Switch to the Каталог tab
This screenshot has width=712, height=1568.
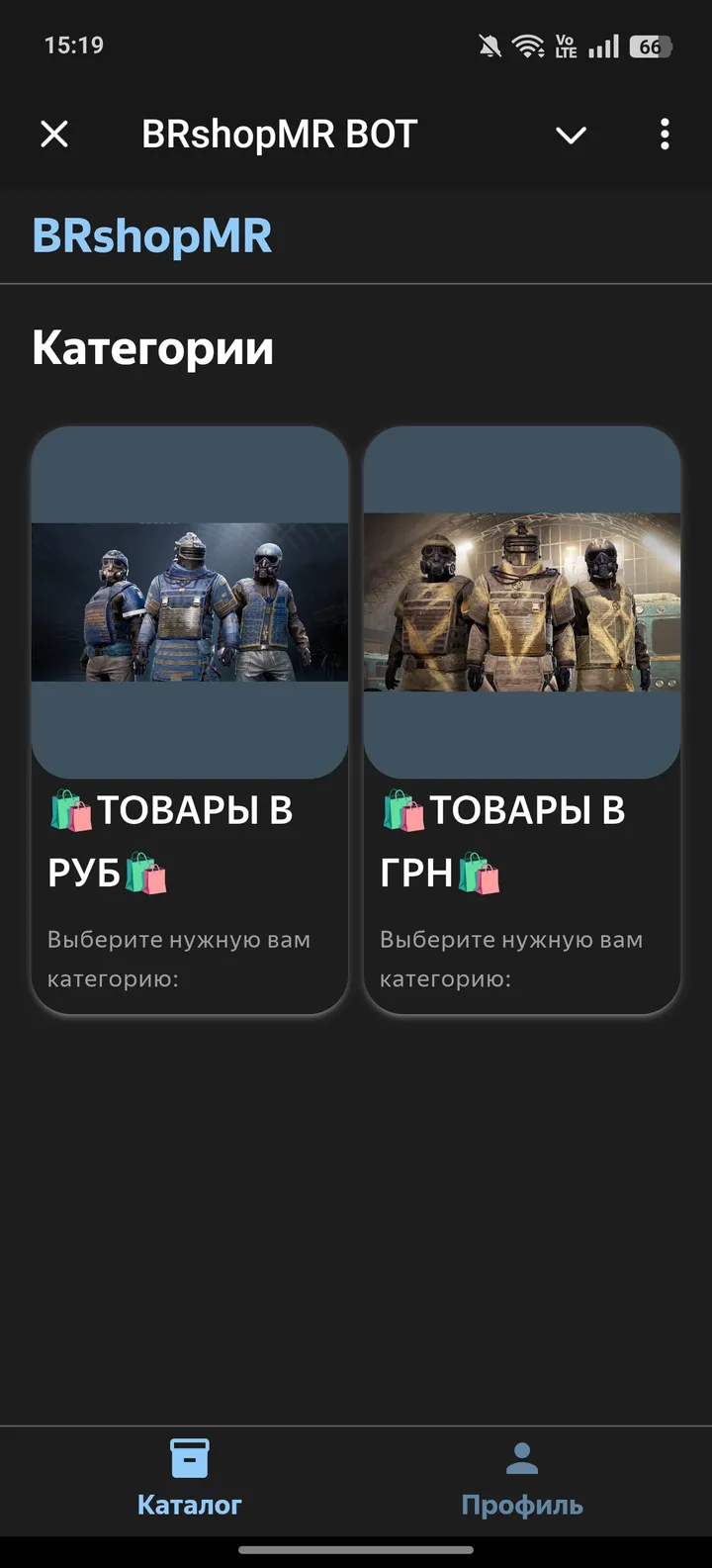[189, 1479]
